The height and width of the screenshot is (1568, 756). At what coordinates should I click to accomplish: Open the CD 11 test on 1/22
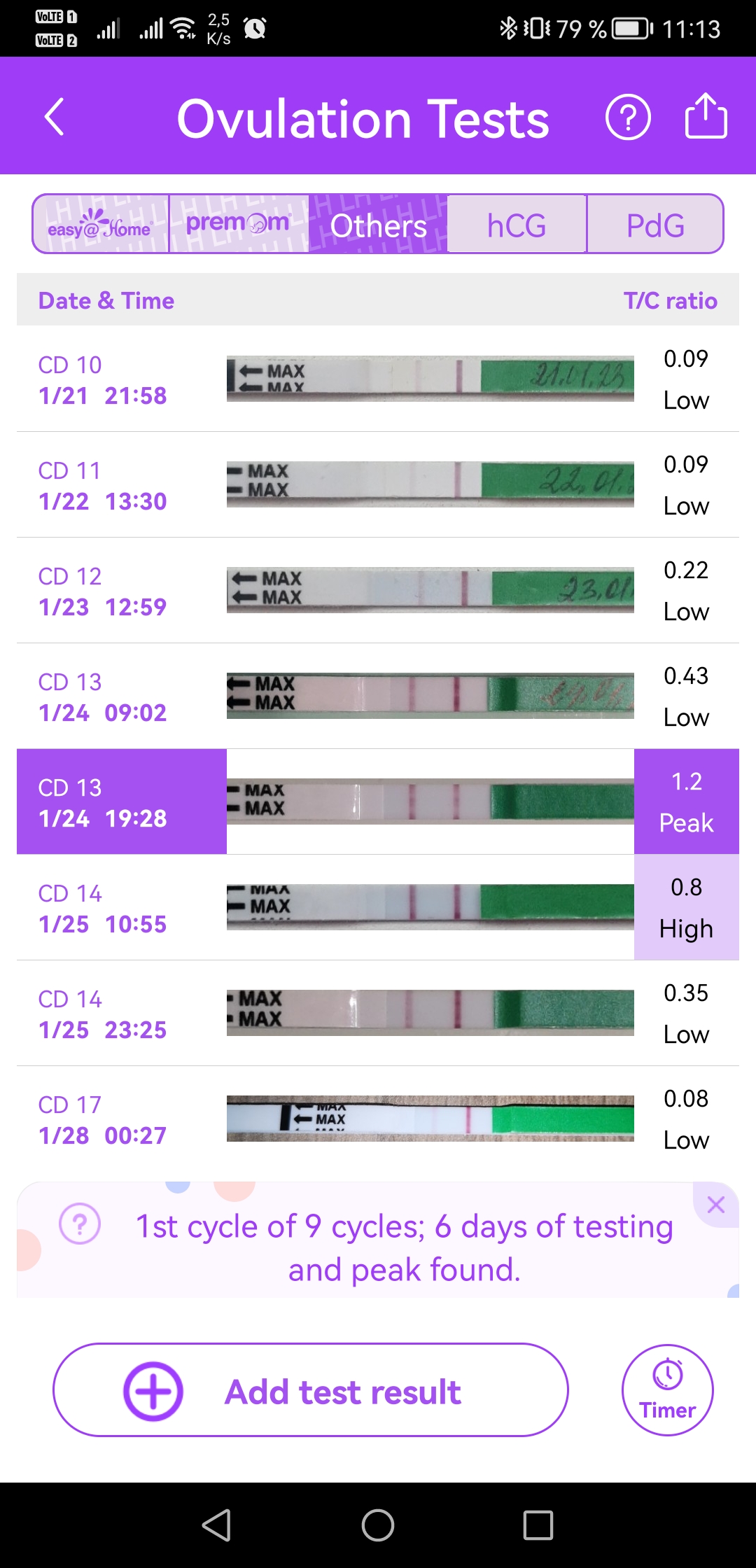(378, 484)
